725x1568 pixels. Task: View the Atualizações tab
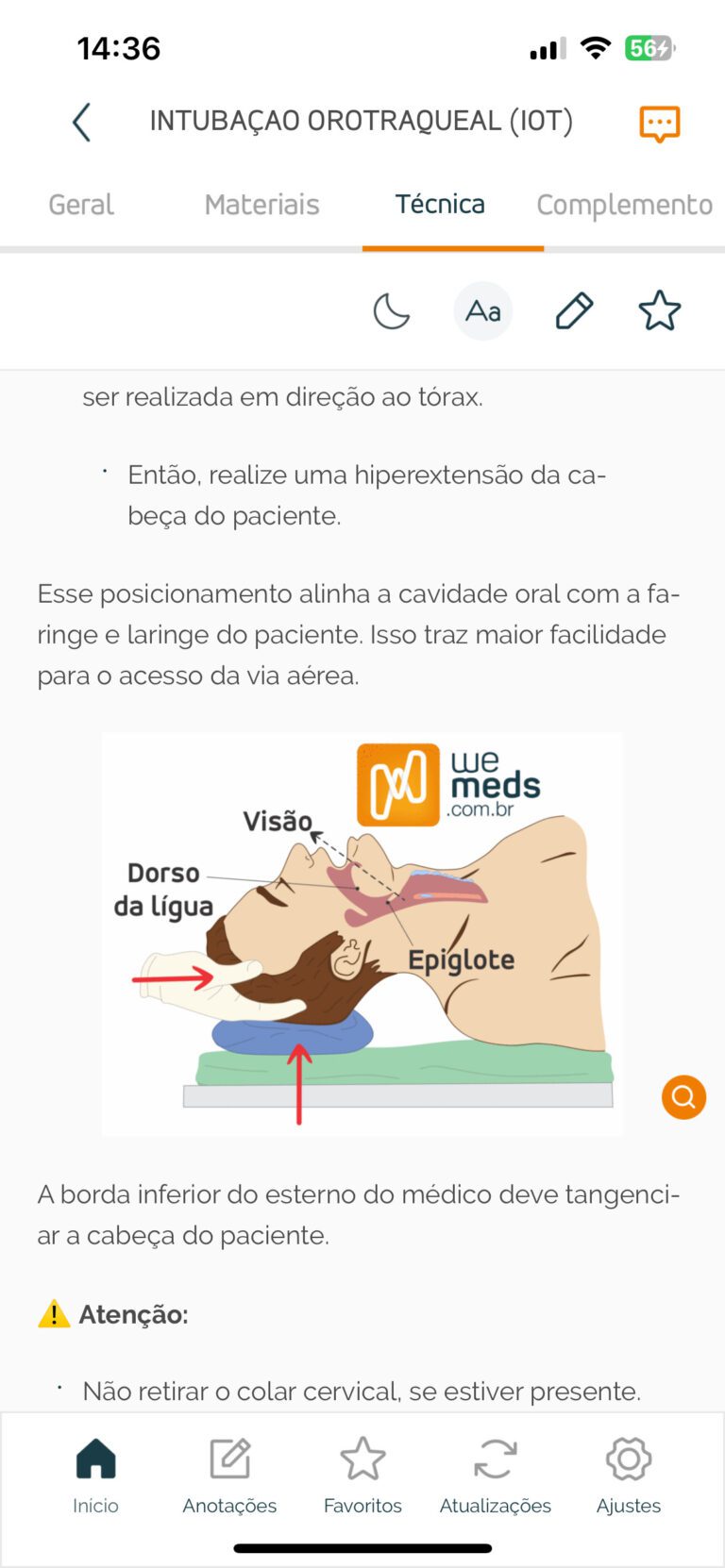point(496,1475)
